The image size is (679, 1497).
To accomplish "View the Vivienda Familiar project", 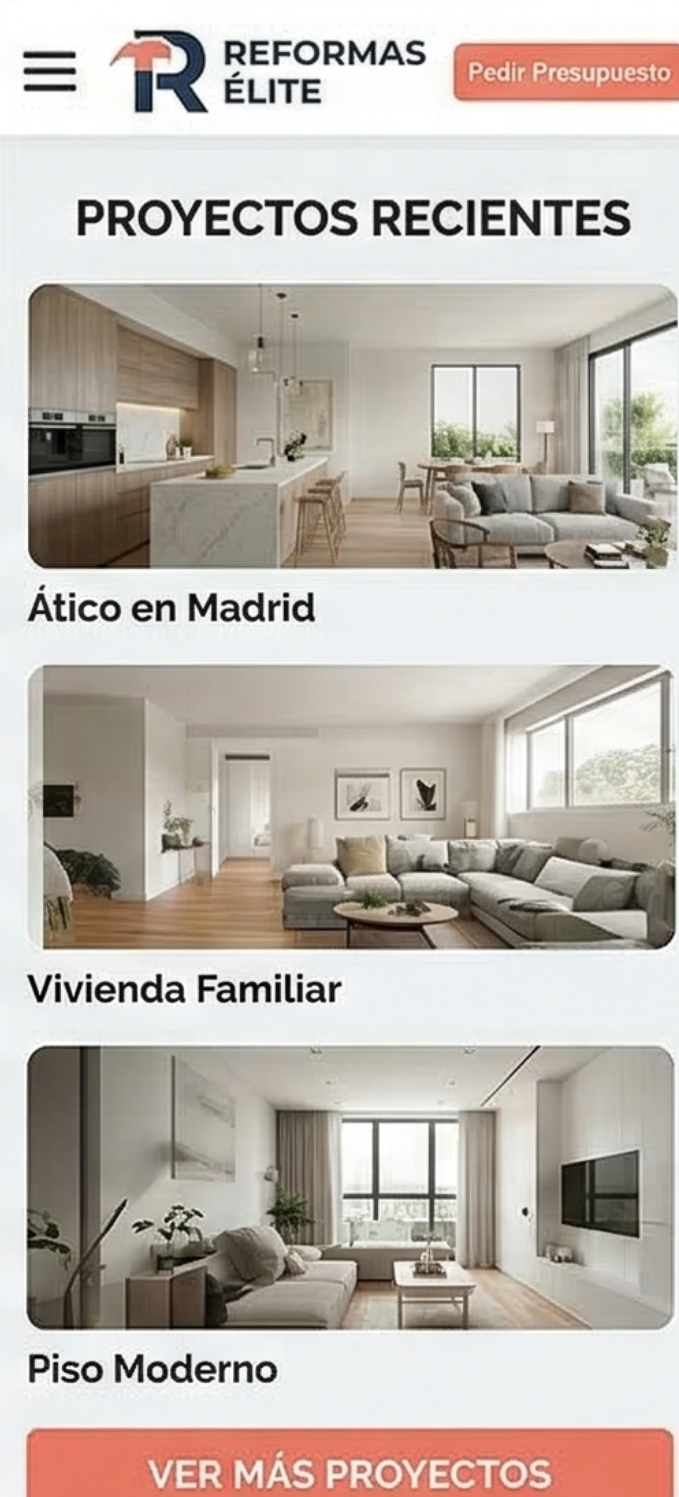I will click(x=351, y=807).
